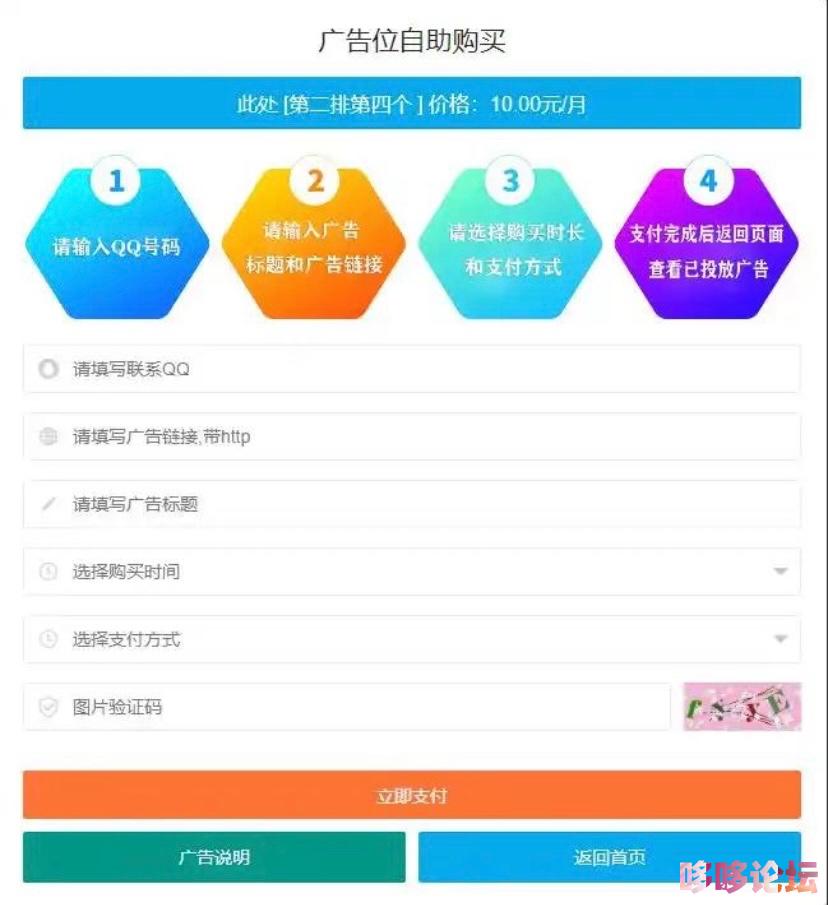Screen dimensions: 828x905
Task: Tap 返回首页 to return home
Action: (608, 857)
